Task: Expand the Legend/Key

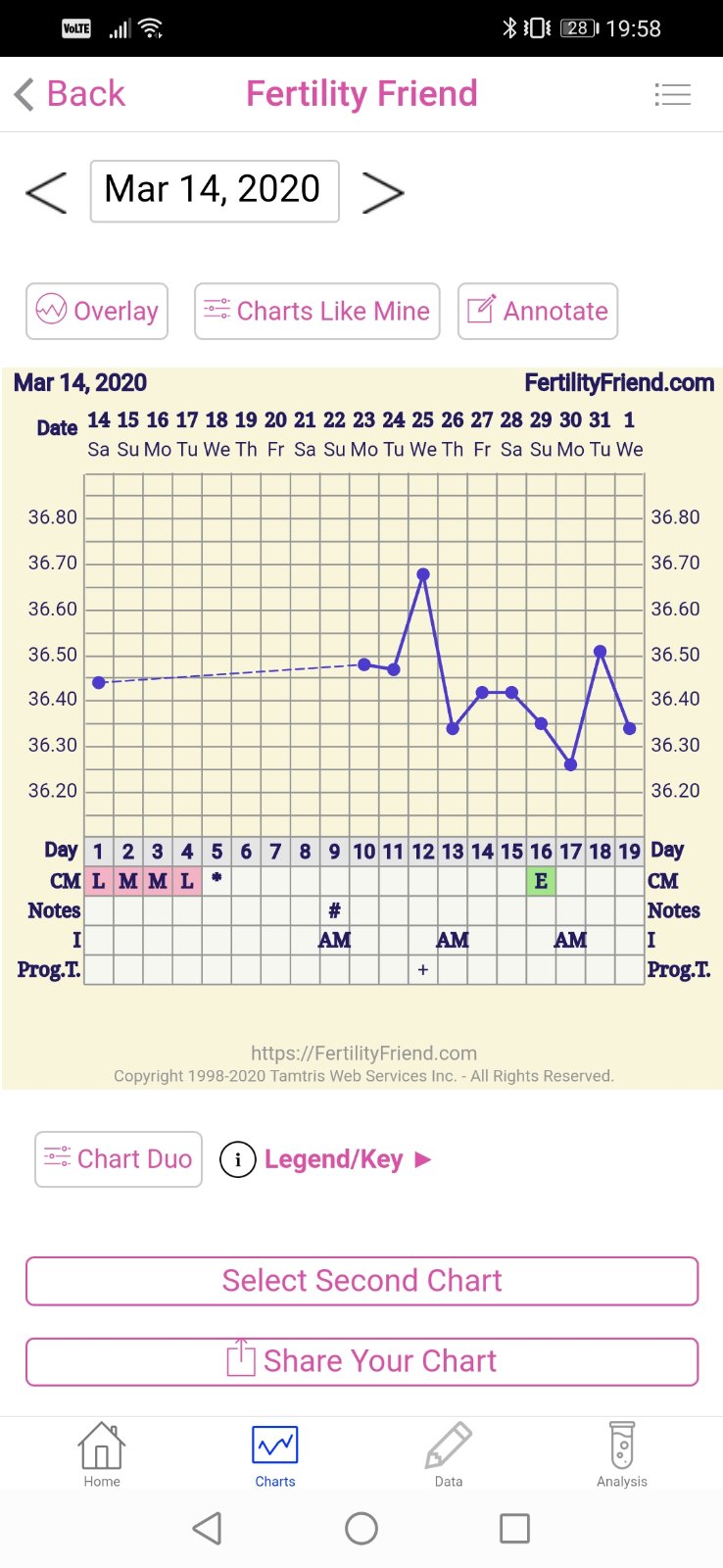Action: [x=333, y=1159]
